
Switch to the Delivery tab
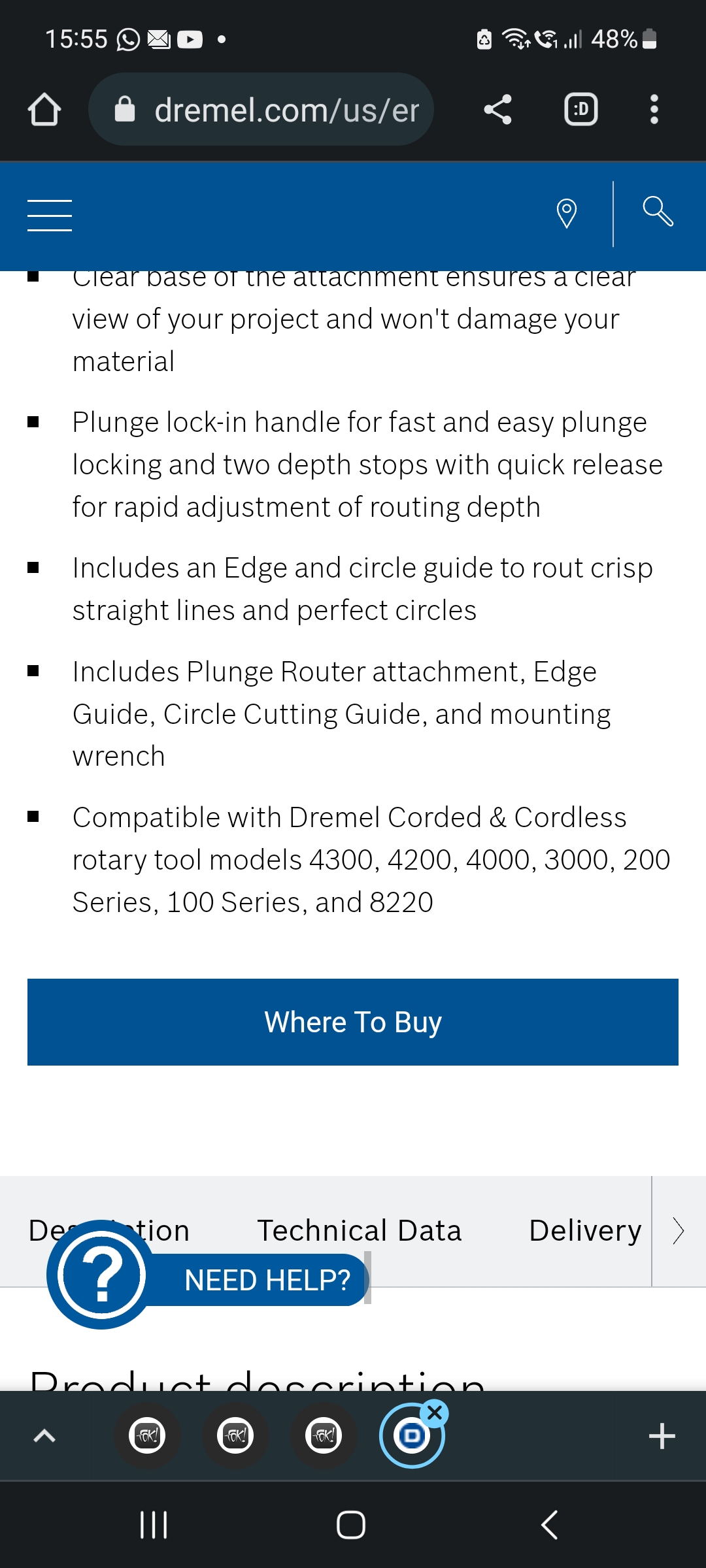(585, 1231)
